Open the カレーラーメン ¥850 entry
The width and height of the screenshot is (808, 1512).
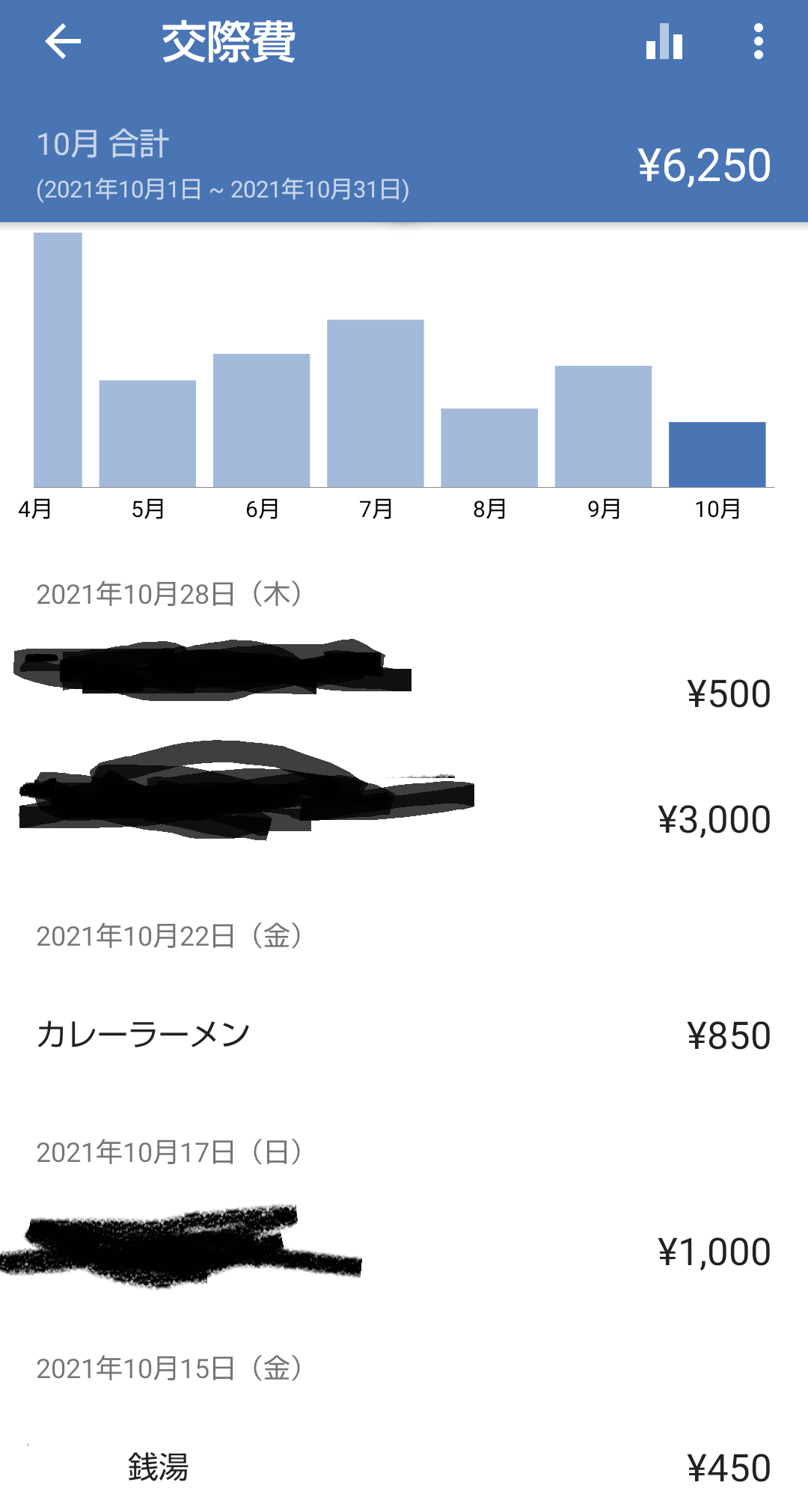(x=404, y=1035)
